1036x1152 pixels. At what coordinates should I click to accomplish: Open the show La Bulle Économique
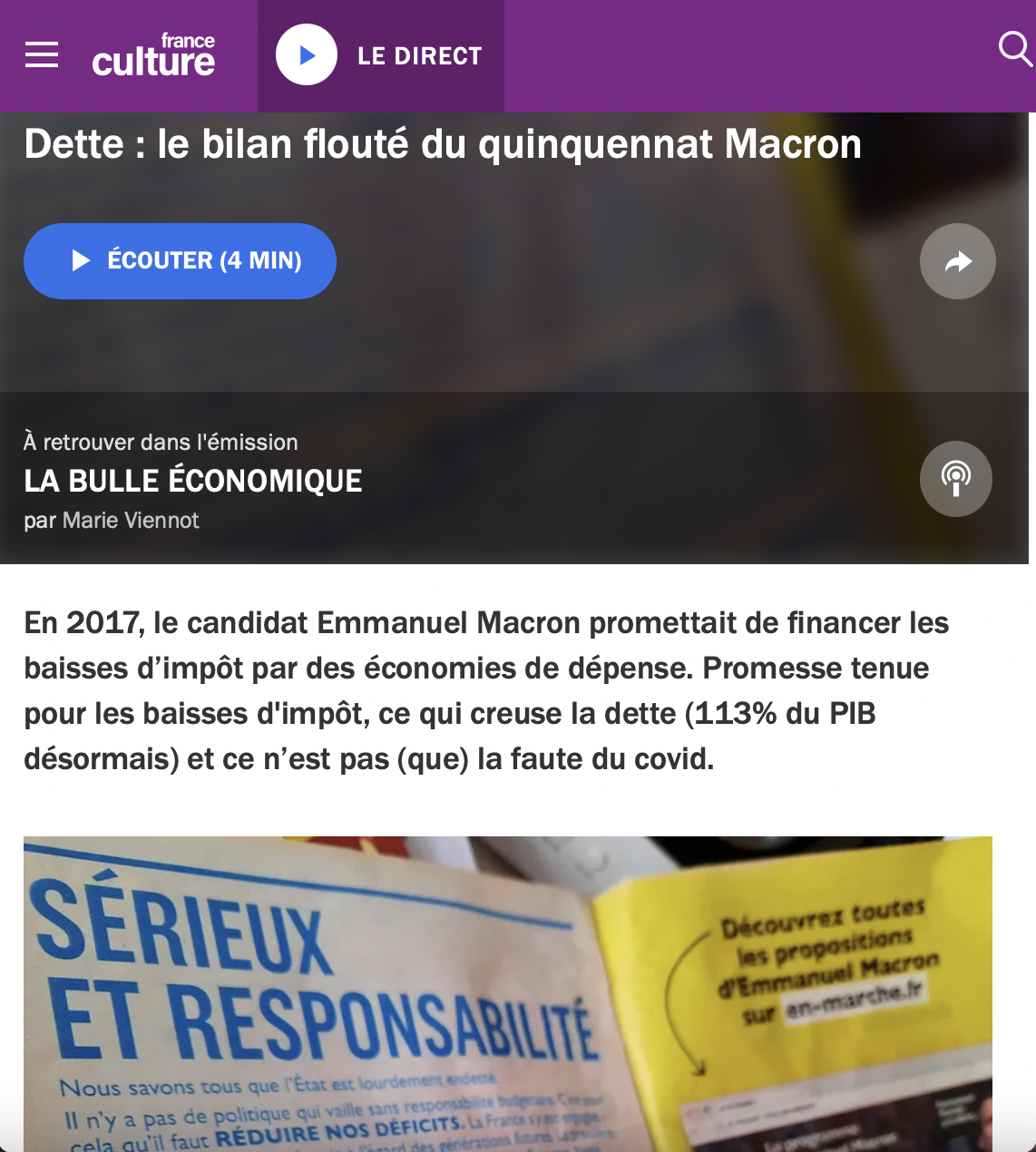pyautogui.click(x=193, y=481)
